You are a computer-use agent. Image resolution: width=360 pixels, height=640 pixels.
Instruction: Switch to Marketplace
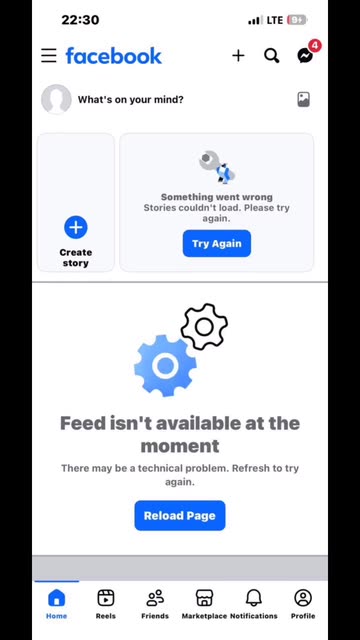coord(204,604)
